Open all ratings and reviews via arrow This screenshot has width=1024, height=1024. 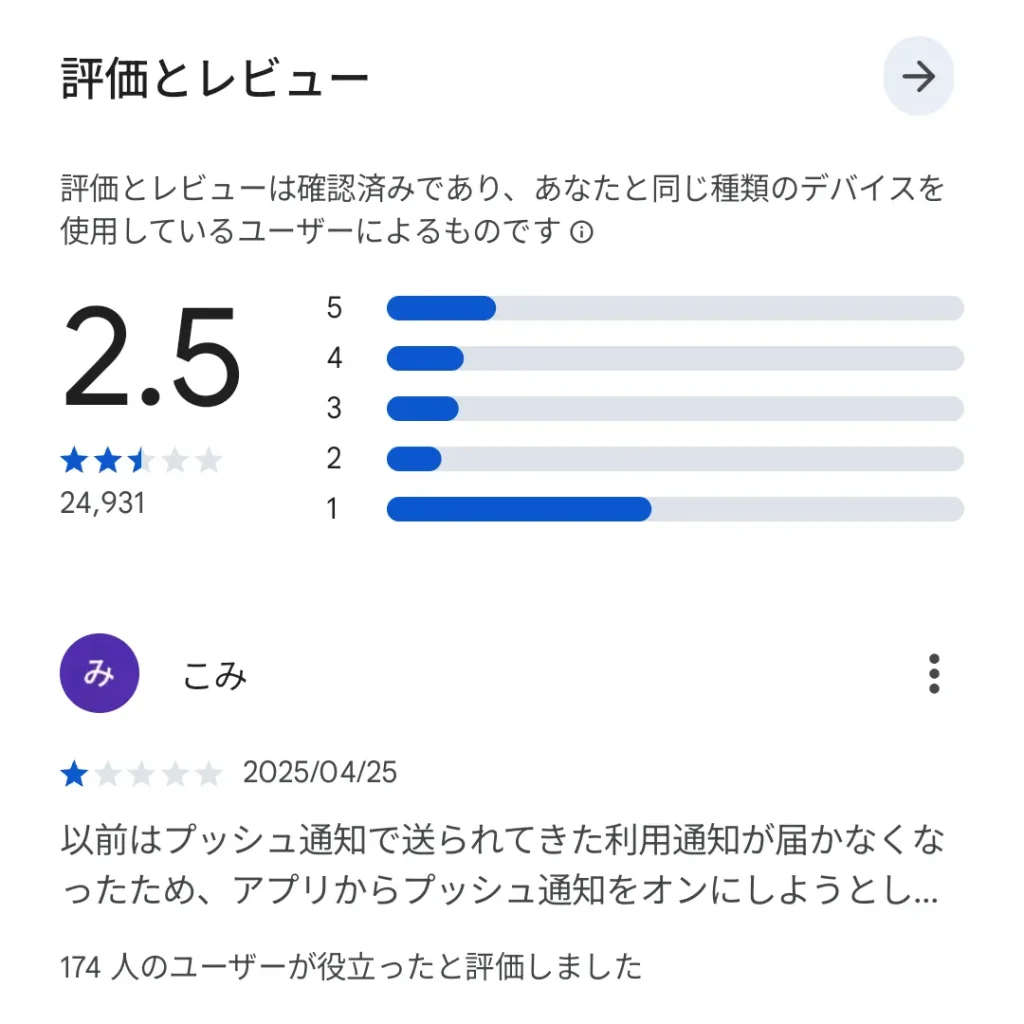pos(918,77)
